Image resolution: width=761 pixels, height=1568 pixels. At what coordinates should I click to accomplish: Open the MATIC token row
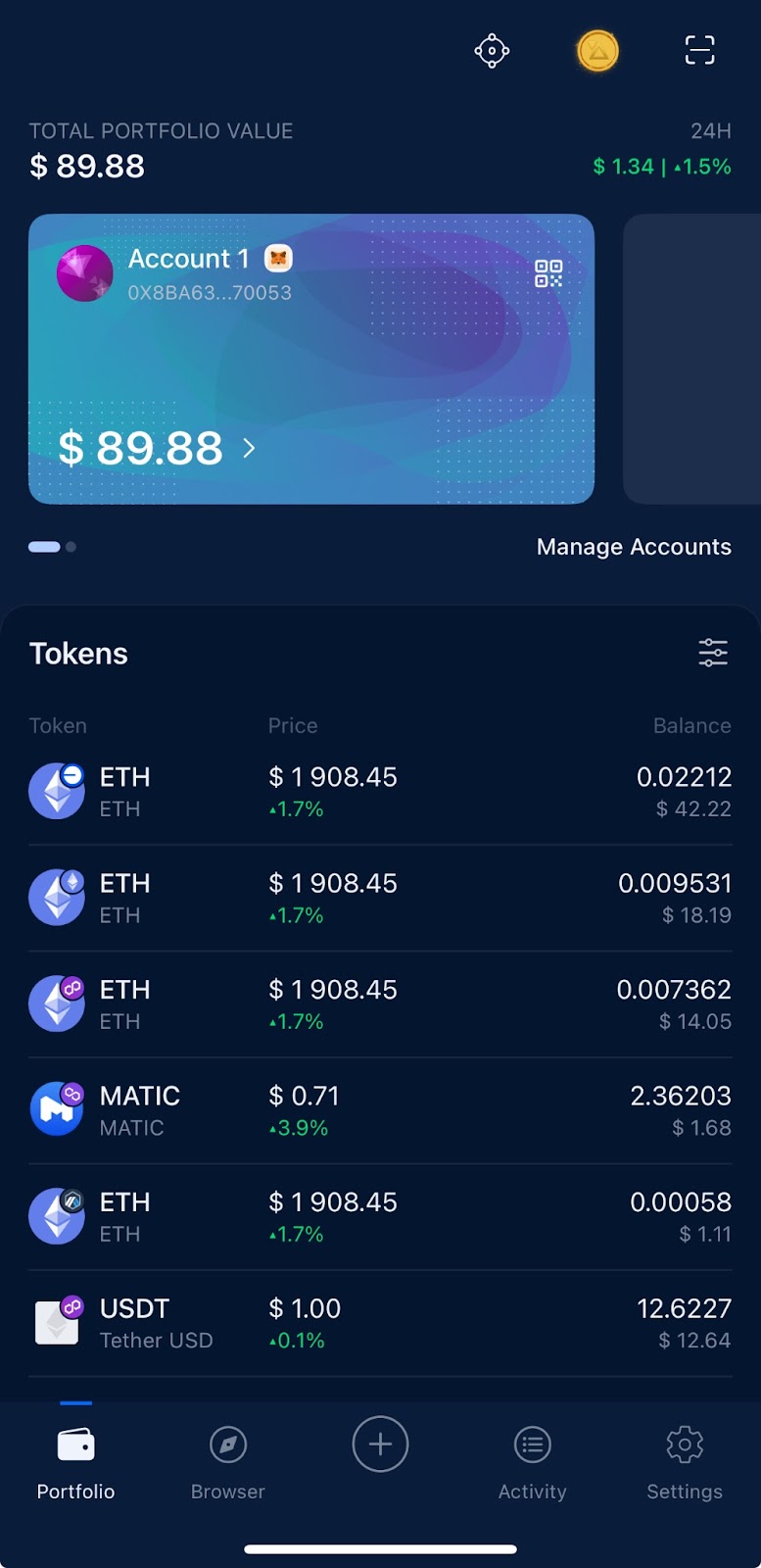380,1110
